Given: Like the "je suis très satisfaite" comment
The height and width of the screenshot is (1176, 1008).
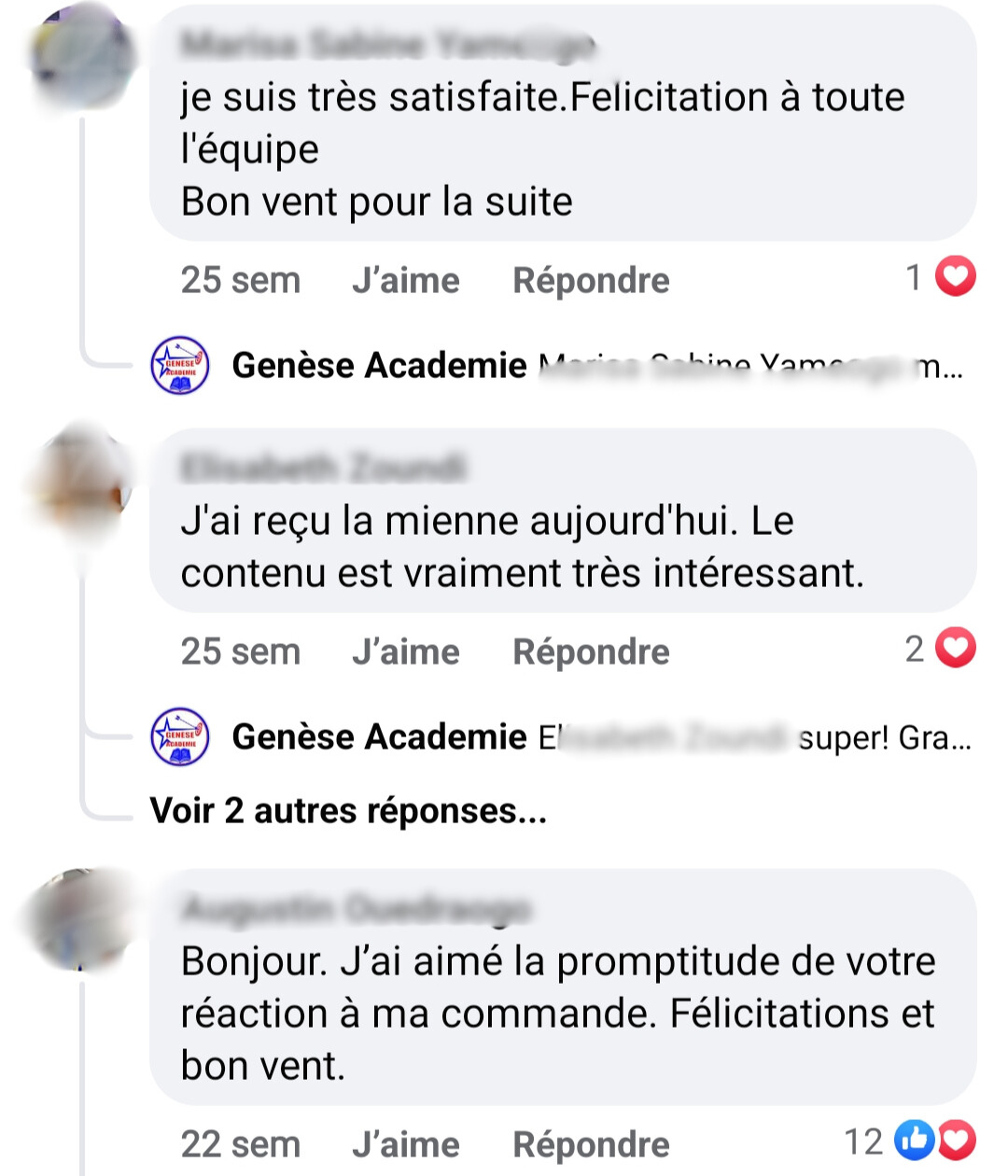Looking at the screenshot, I should tap(405, 280).
